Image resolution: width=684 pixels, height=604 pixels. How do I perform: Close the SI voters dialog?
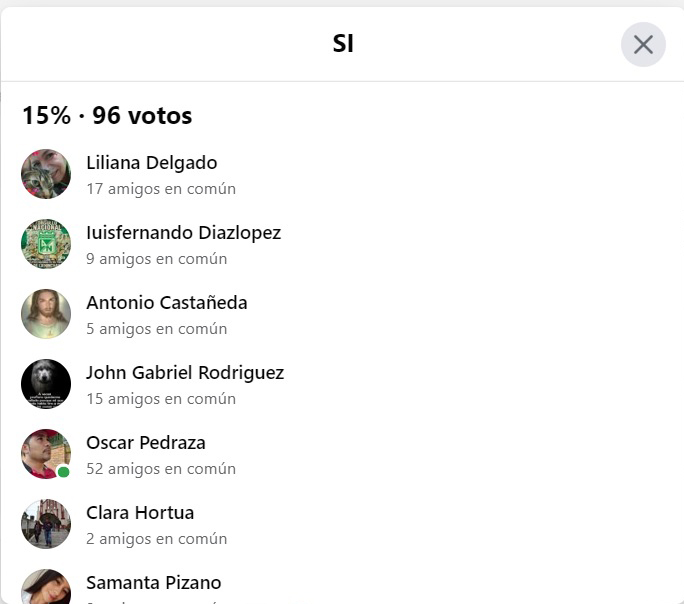coord(643,45)
